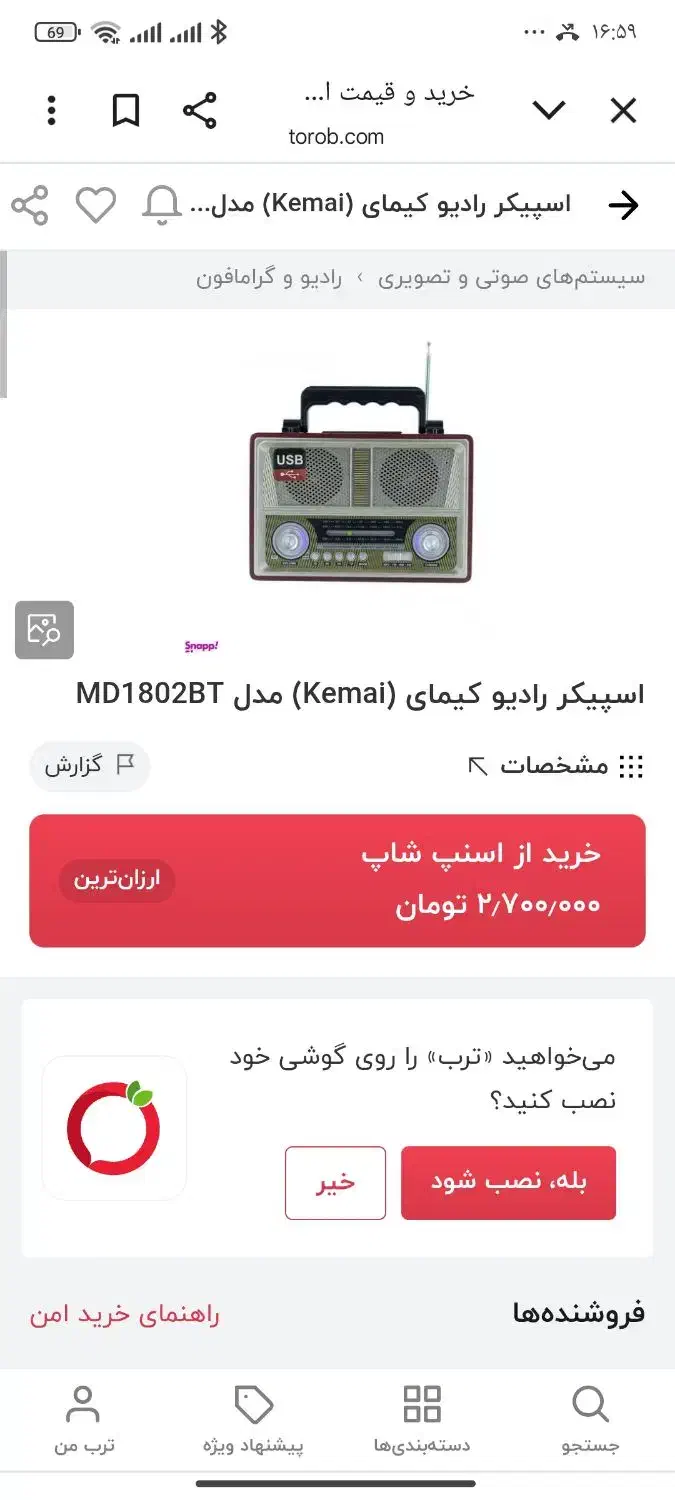Share the page from the browser bar
Image resolution: width=675 pixels, height=1500 pixels.
pyautogui.click(x=200, y=110)
